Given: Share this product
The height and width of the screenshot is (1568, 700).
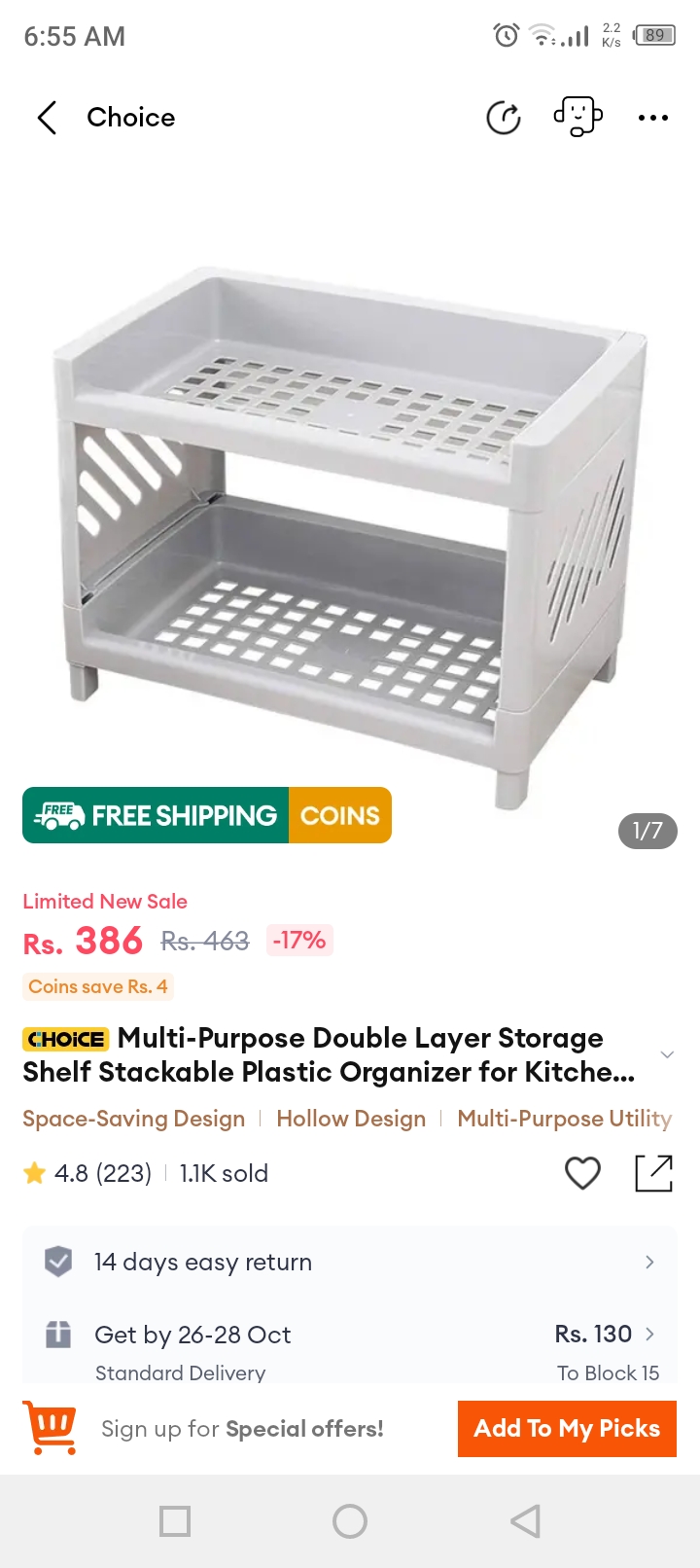Looking at the screenshot, I should click(x=654, y=1173).
